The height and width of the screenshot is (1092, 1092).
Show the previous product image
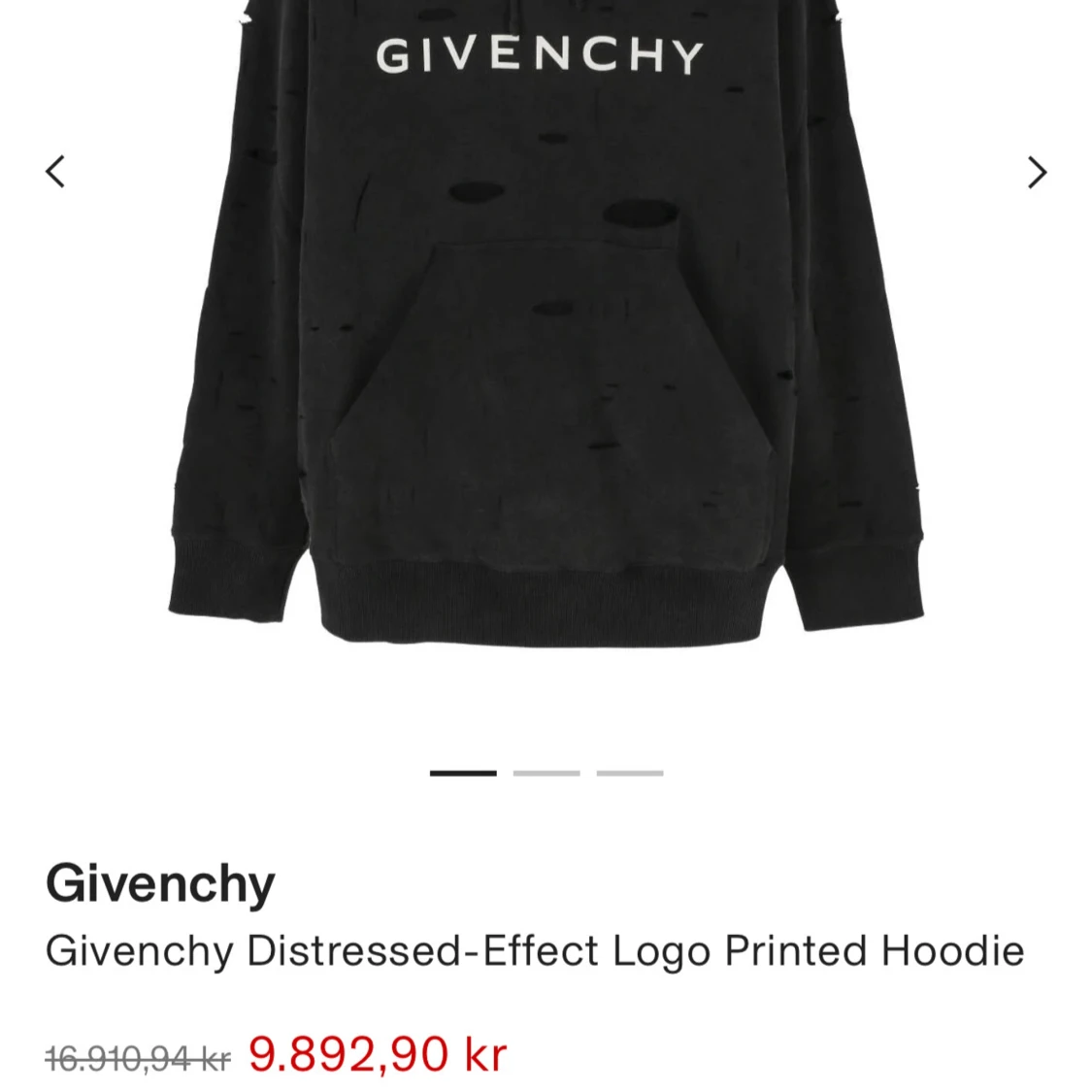55,172
